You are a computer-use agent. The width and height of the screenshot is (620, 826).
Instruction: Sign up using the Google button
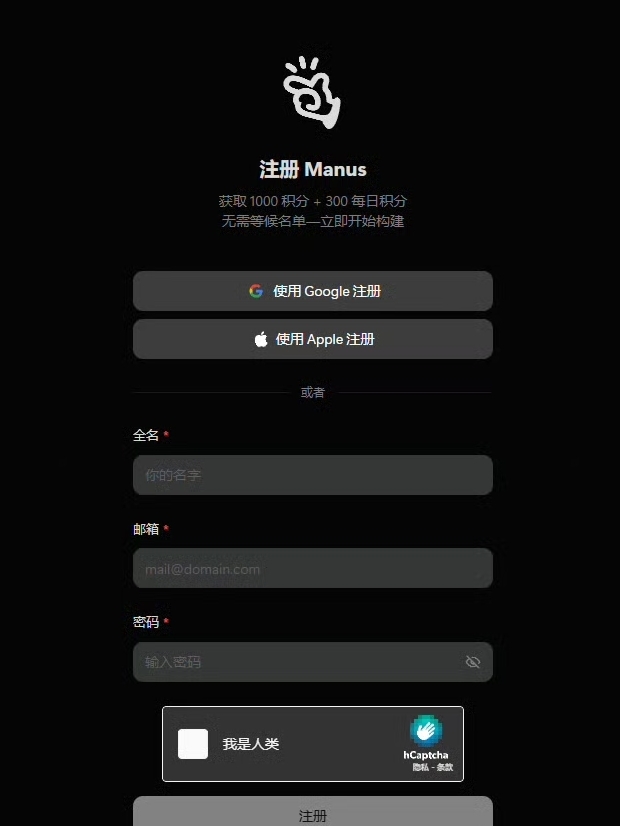(x=313, y=291)
